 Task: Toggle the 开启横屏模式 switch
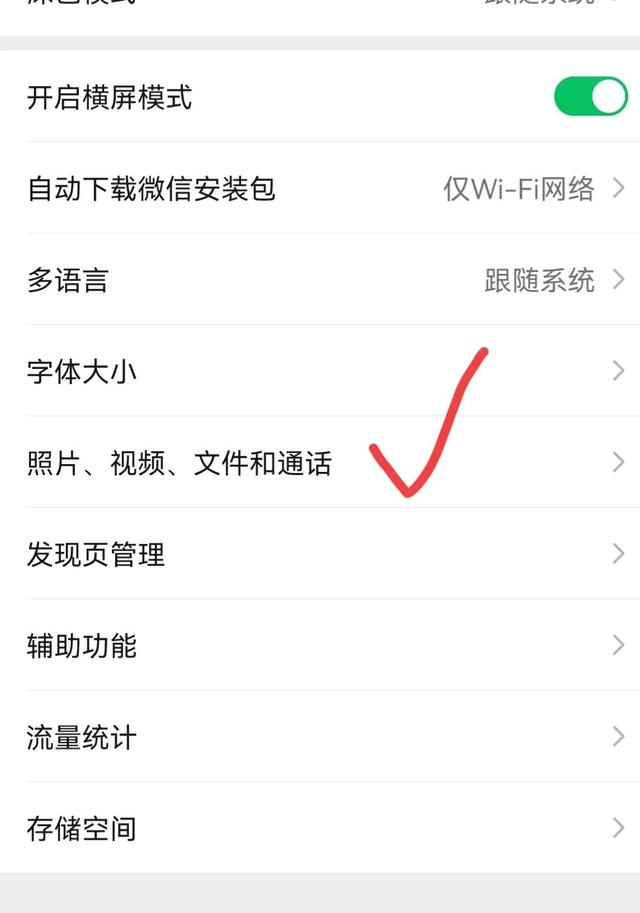590,97
